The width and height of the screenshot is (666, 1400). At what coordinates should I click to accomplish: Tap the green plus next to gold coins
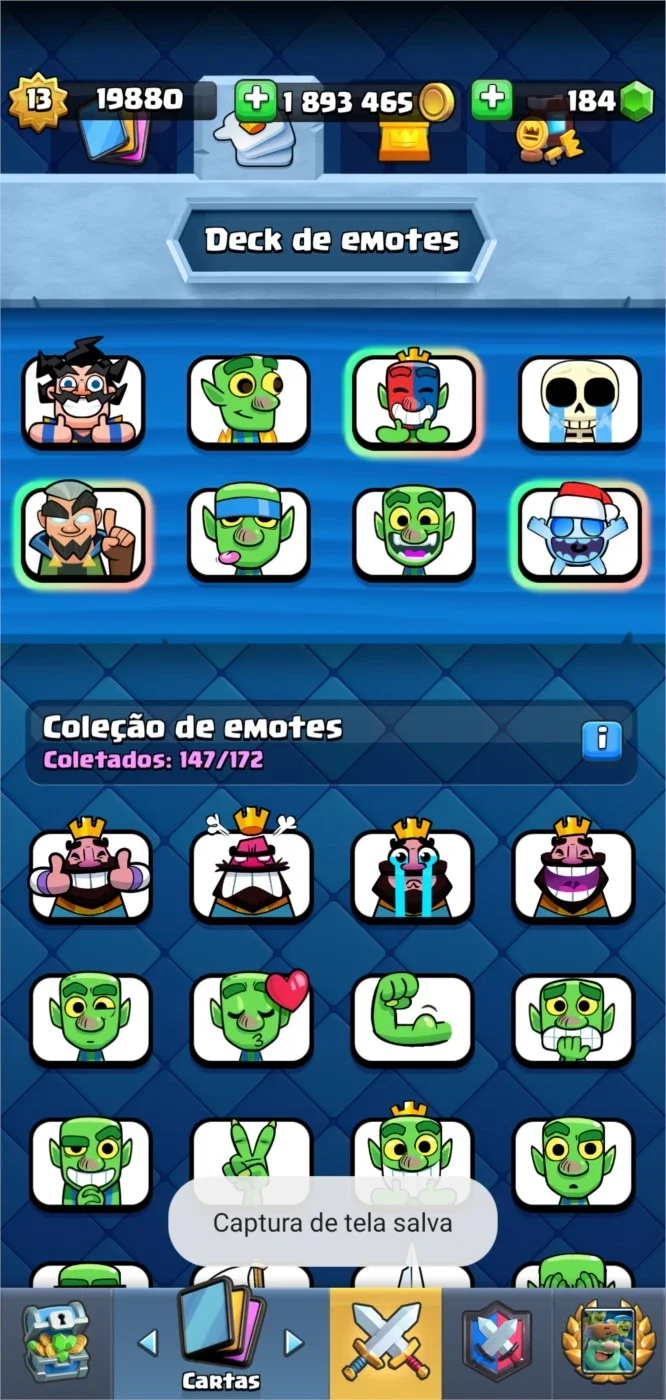coord(255,100)
